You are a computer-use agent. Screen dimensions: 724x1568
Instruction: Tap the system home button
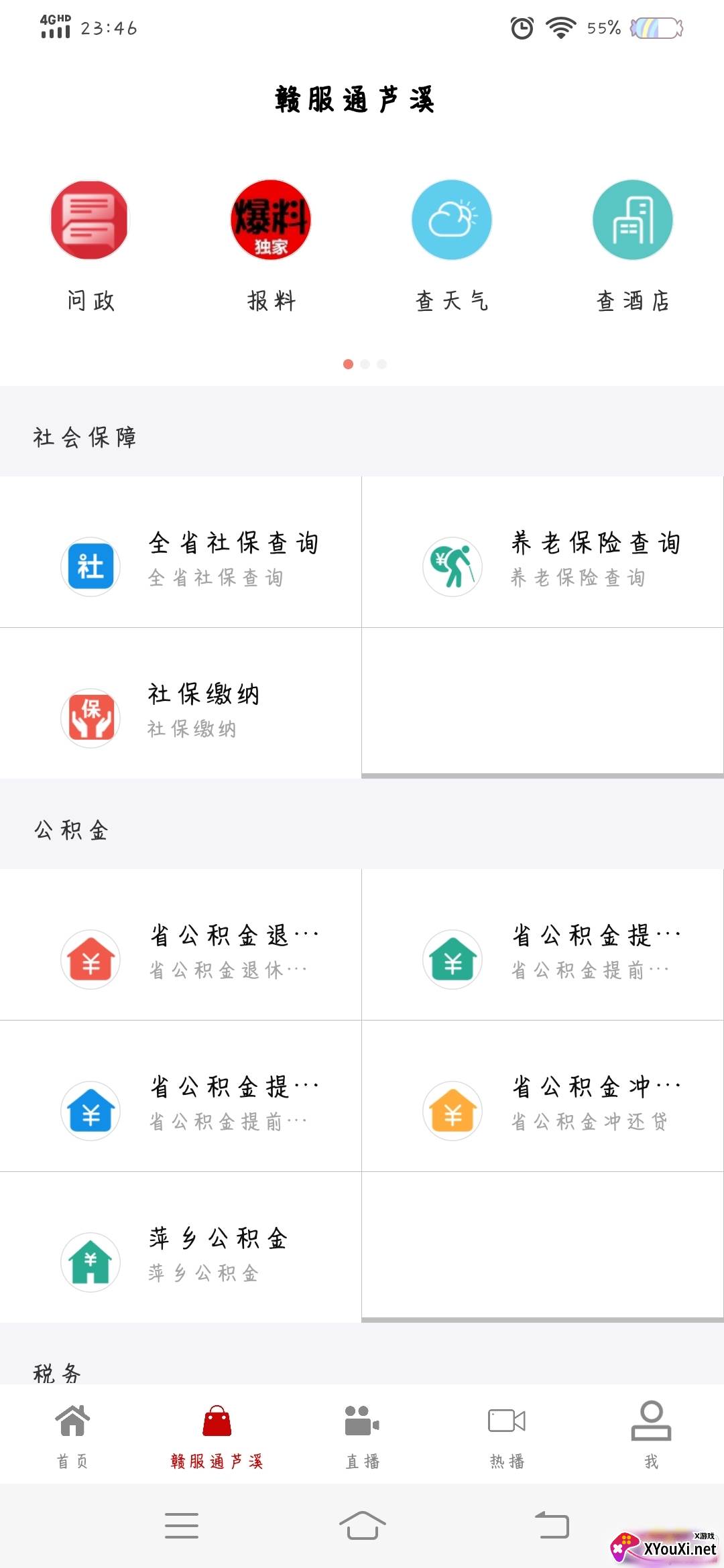pos(362,1526)
